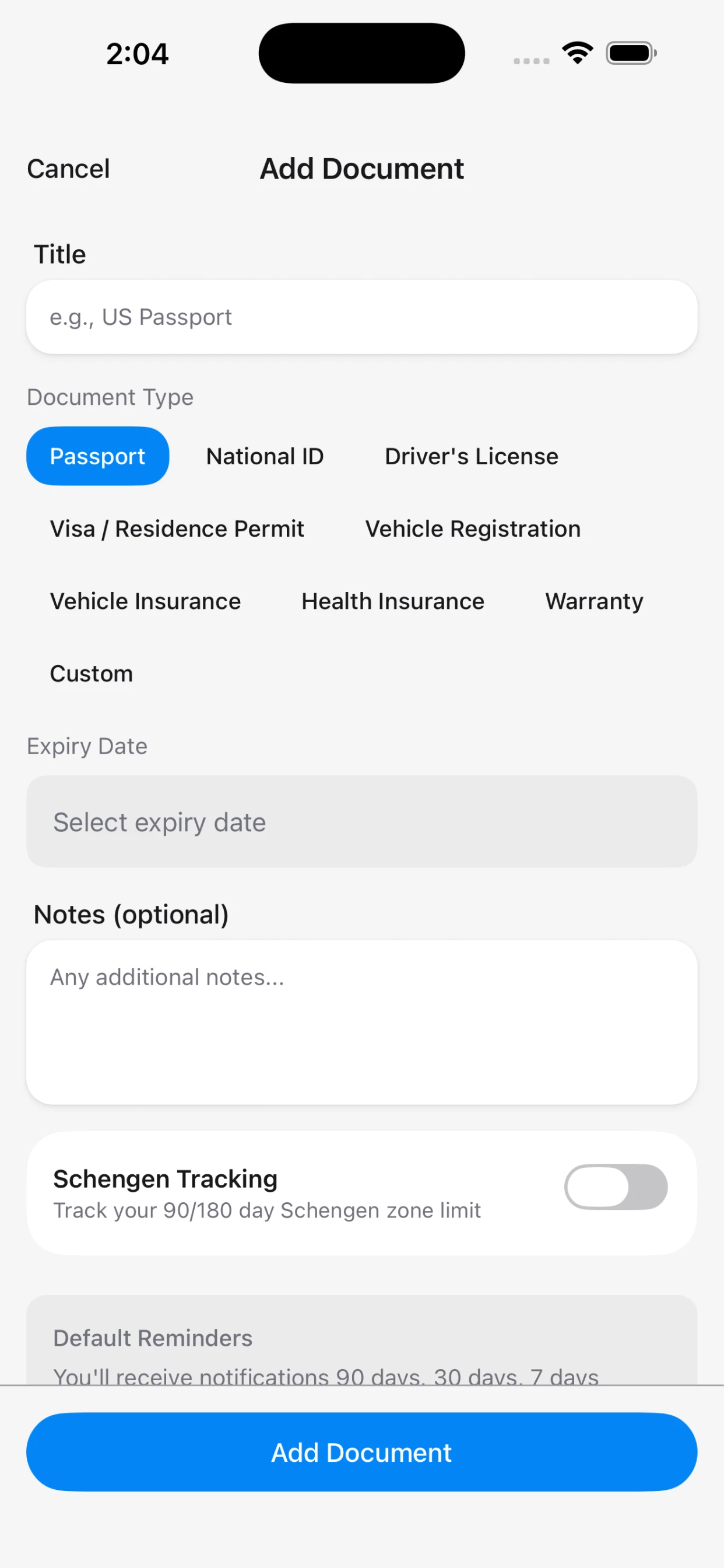Focus the Notes (optional) field
The width and height of the screenshot is (724, 1568).
(x=361, y=1021)
